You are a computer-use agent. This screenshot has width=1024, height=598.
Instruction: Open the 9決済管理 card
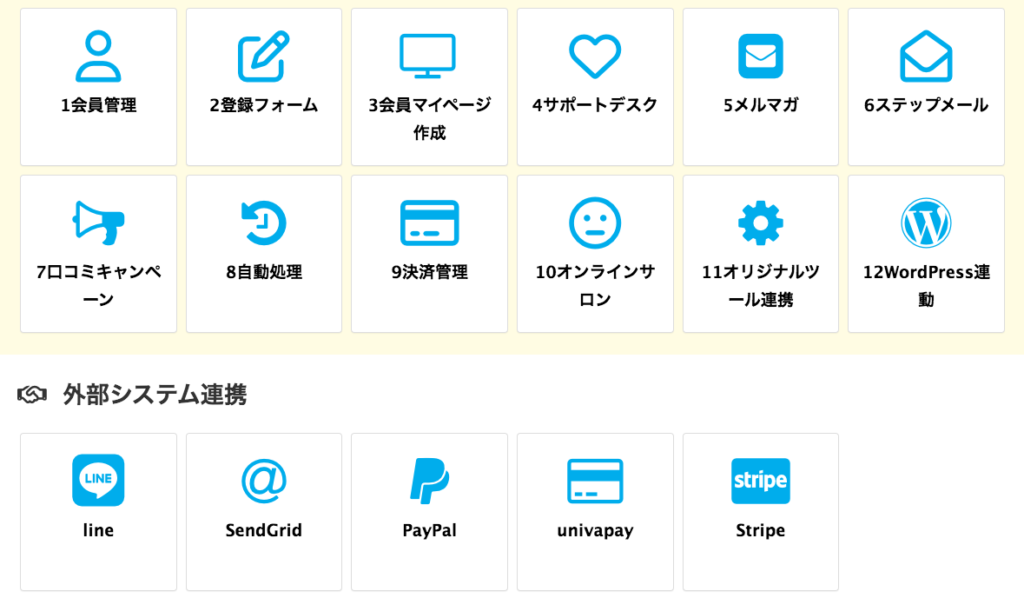click(429, 254)
